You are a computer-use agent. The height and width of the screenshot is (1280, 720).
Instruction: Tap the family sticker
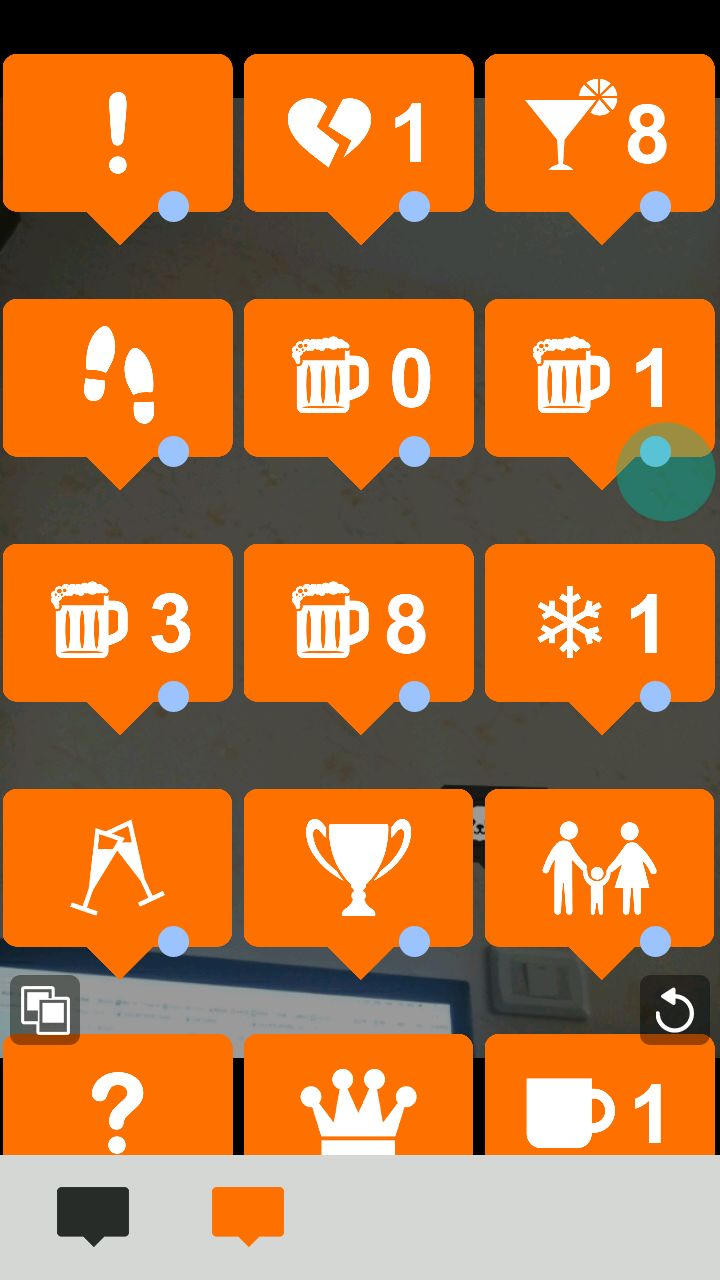[599, 867]
